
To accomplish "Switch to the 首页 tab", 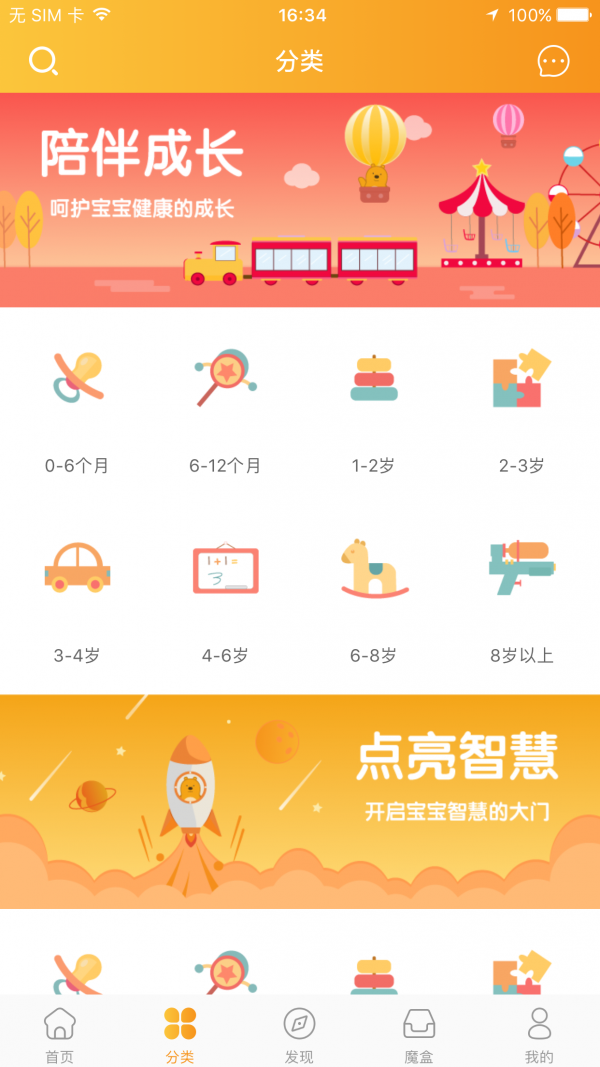I will point(60,1033).
